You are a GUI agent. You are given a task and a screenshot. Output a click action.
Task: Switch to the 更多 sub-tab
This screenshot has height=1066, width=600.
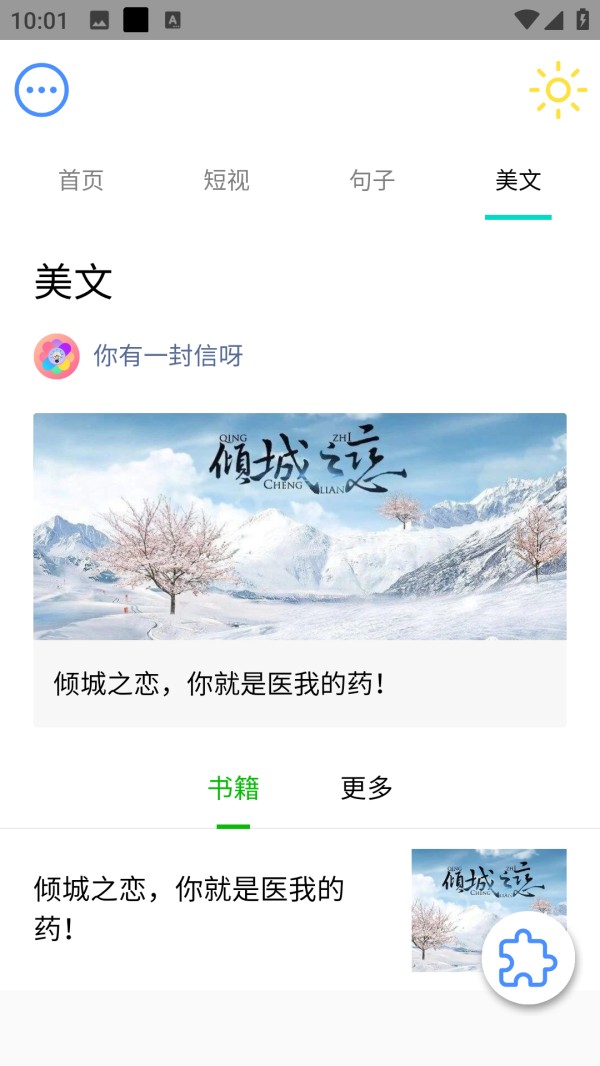click(366, 788)
